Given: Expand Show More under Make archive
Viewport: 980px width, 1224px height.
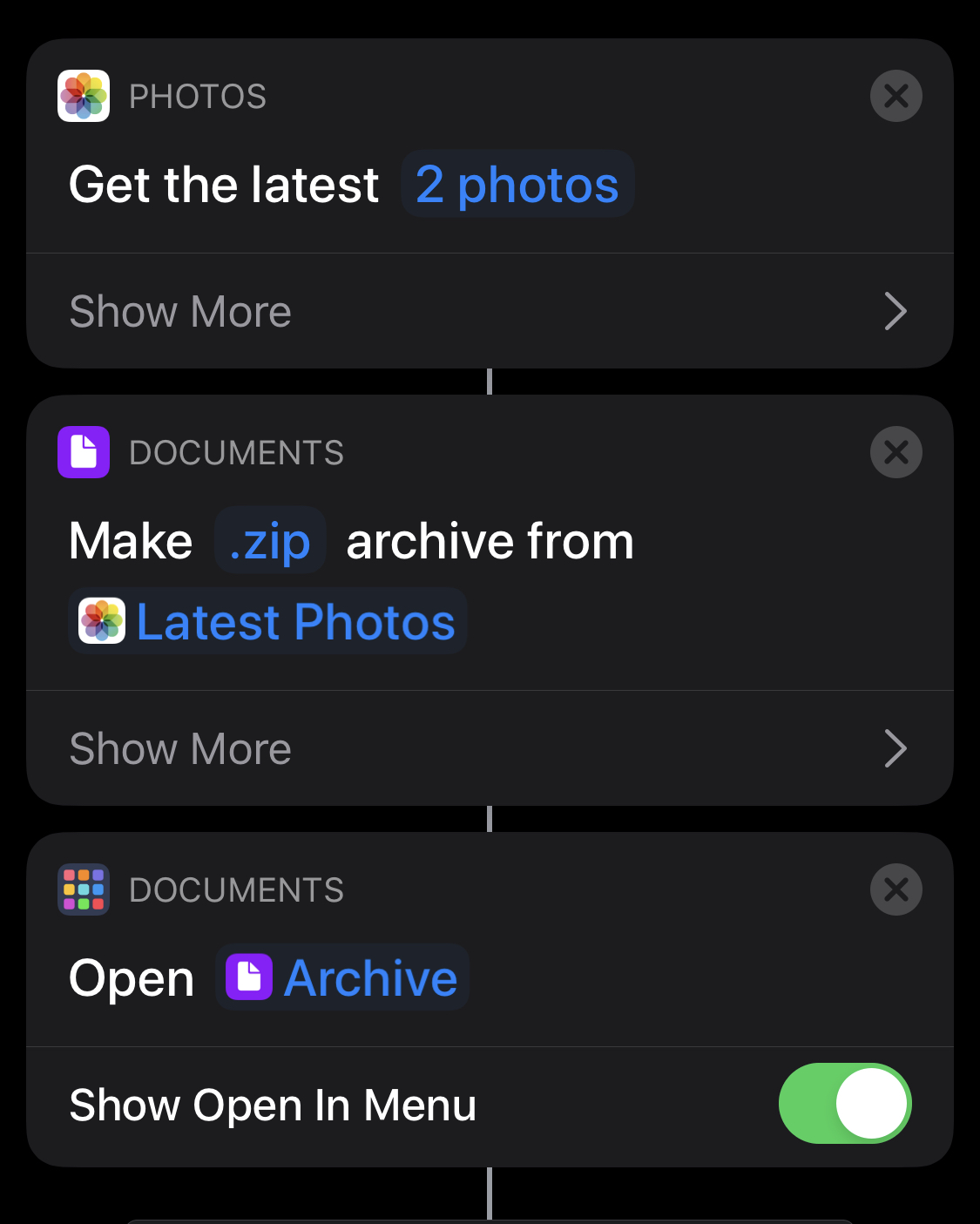Looking at the screenshot, I should pos(490,749).
